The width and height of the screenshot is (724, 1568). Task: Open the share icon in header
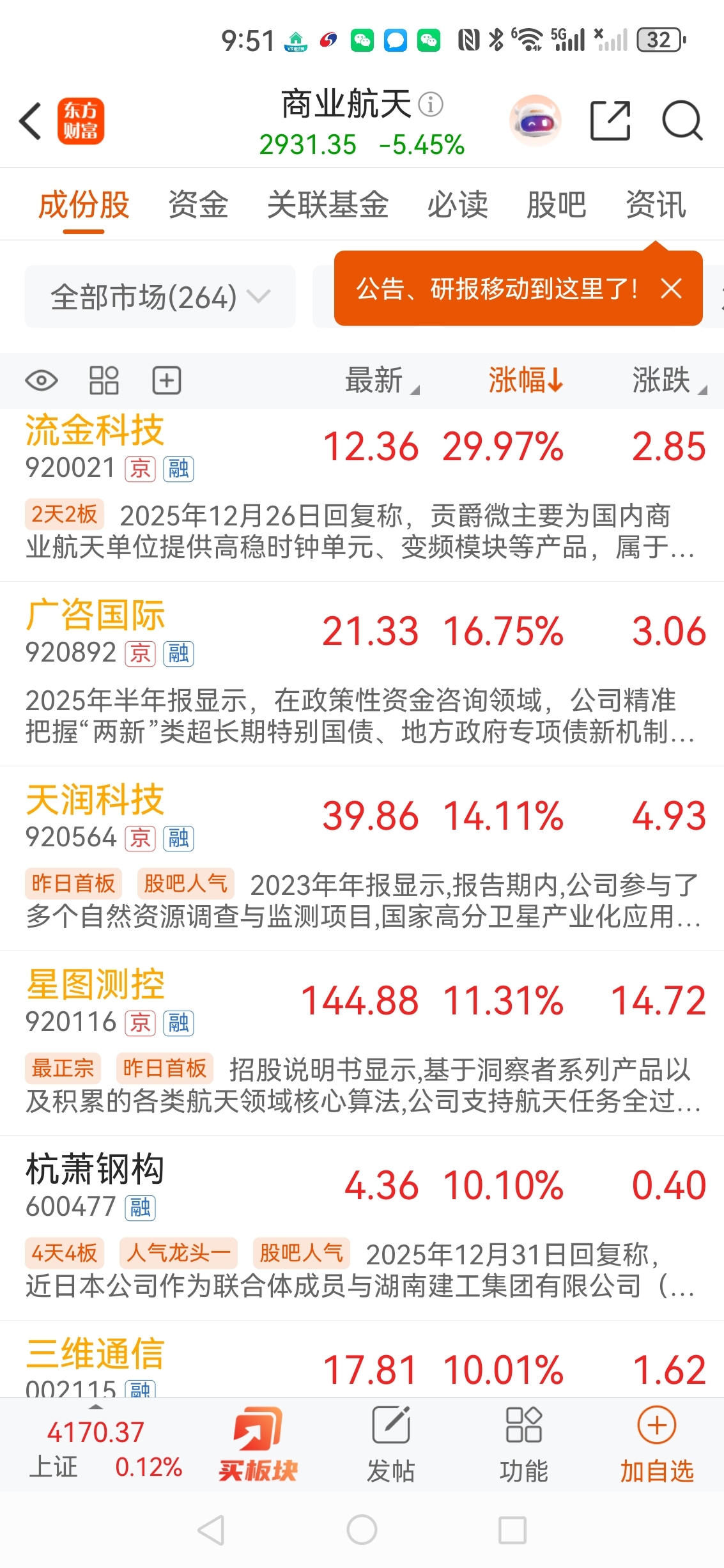[x=610, y=120]
